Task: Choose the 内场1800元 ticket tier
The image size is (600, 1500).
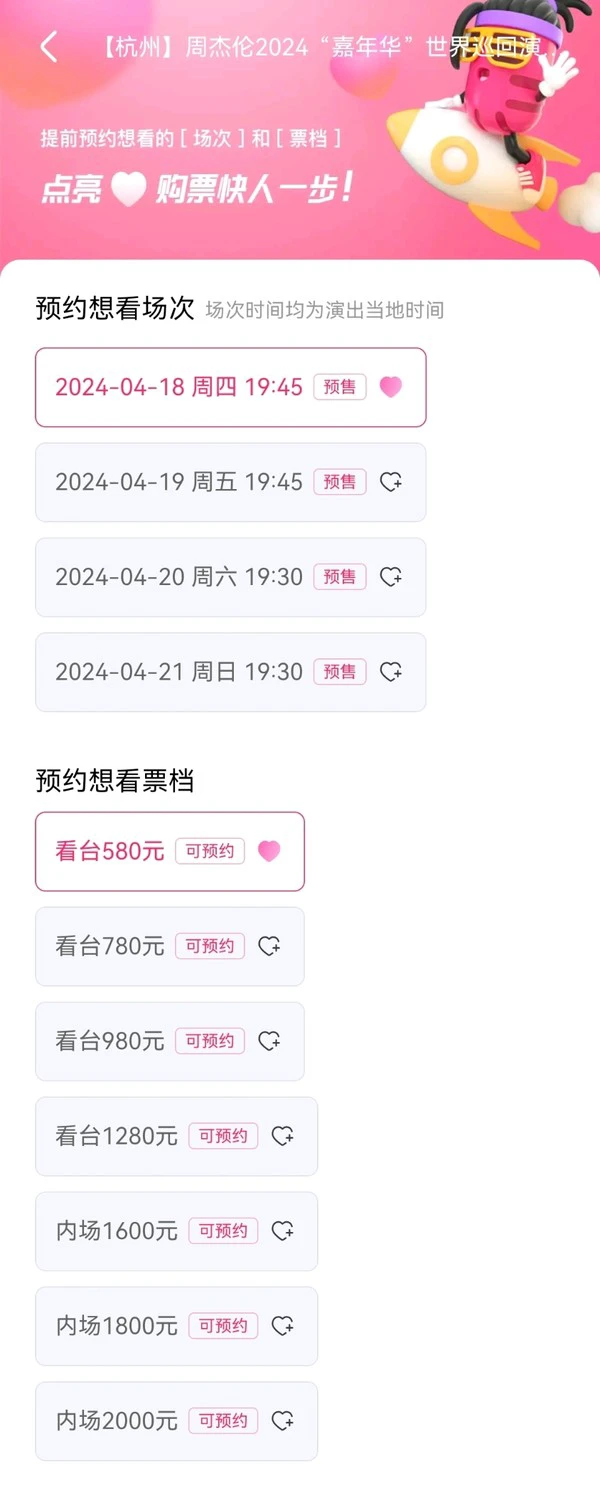Action: point(176,1326)
